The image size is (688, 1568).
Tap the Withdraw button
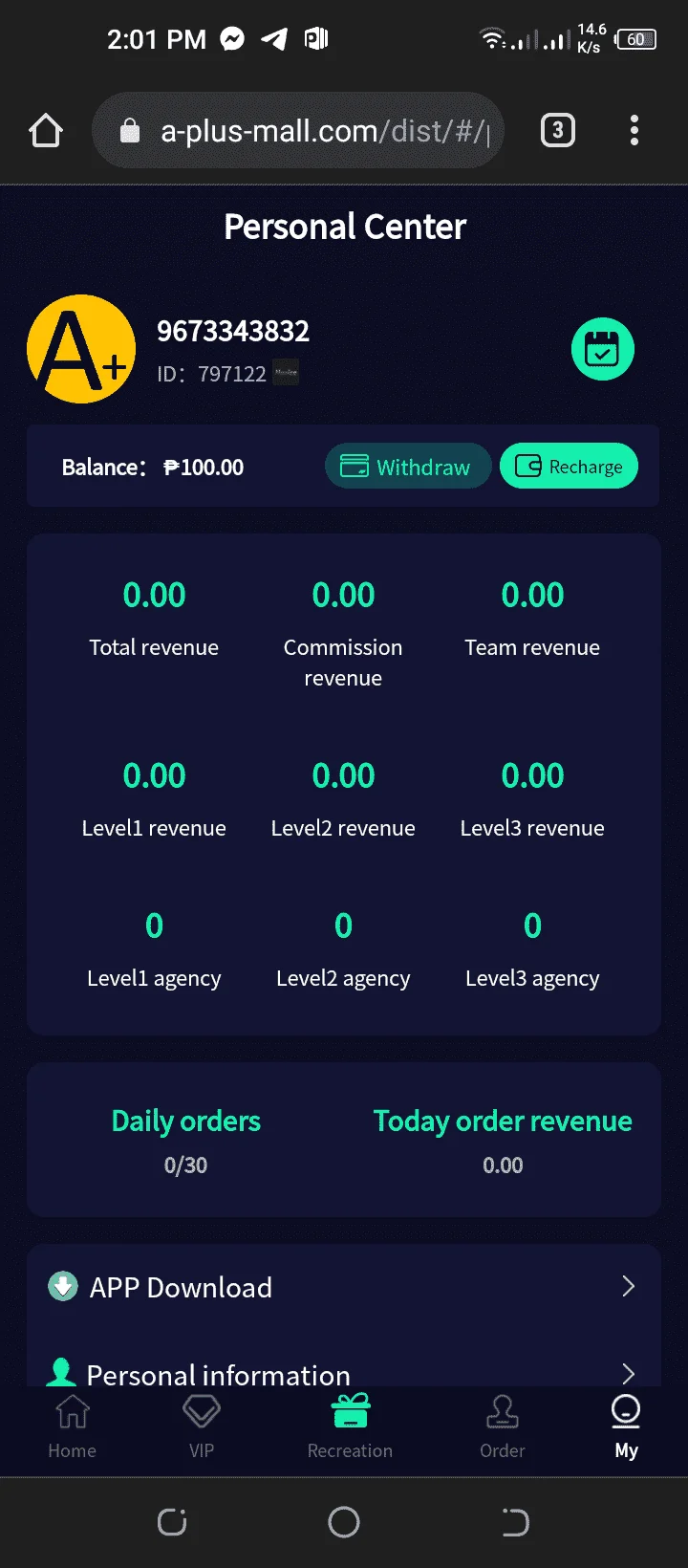tap(408, 467)
